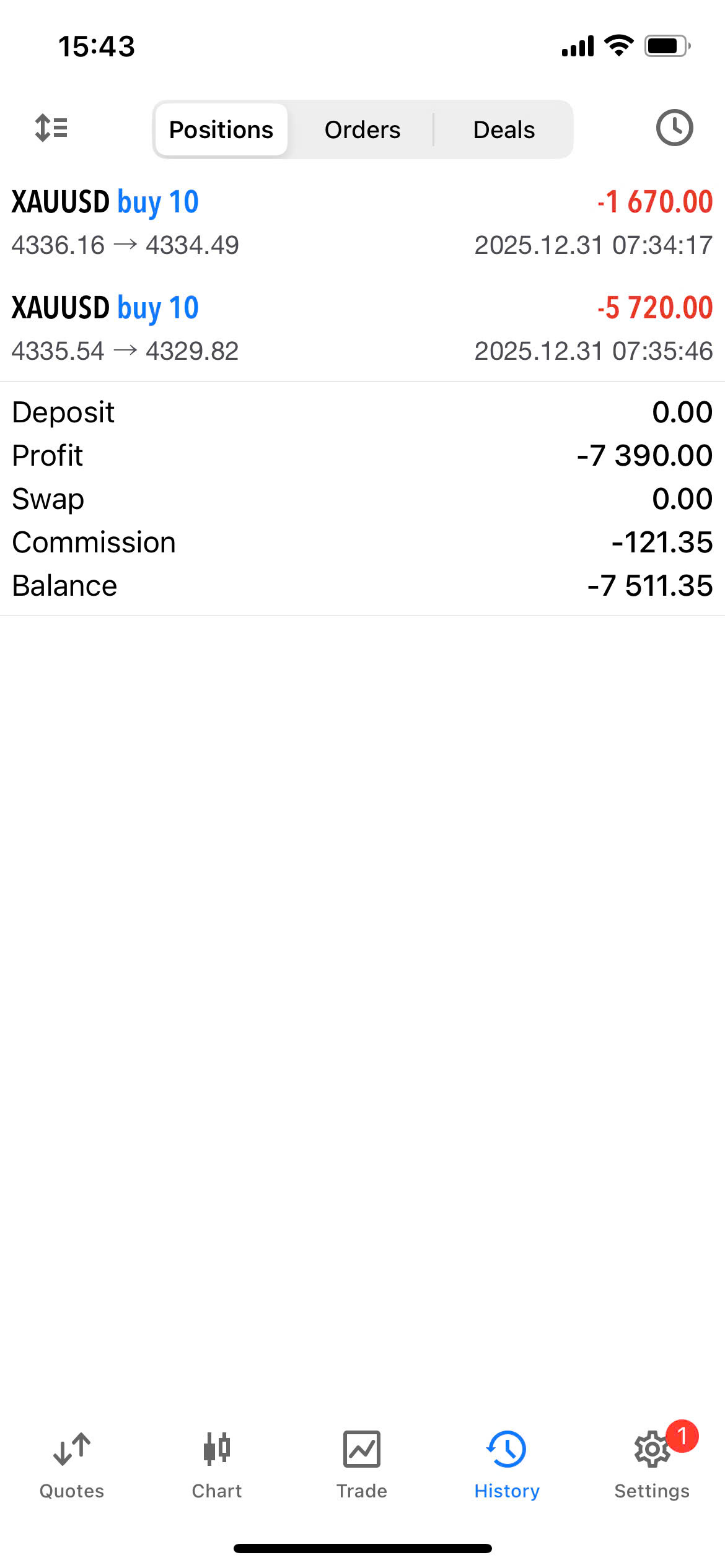Switch to the Orders segment
The image size is (725, 1568).
pyautogui.click(x=362, y=130)
